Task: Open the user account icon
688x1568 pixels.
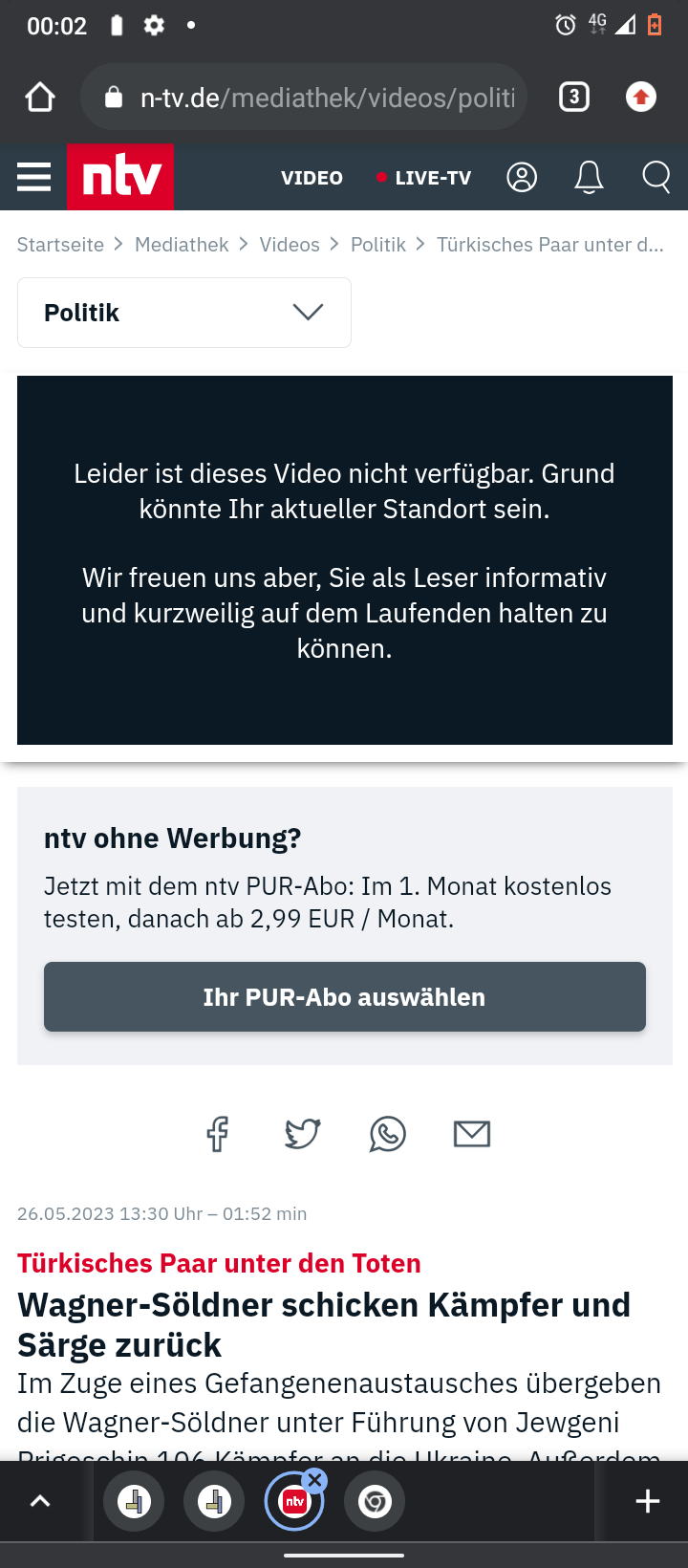Action: pyautogui.click(x=522, y=177)
